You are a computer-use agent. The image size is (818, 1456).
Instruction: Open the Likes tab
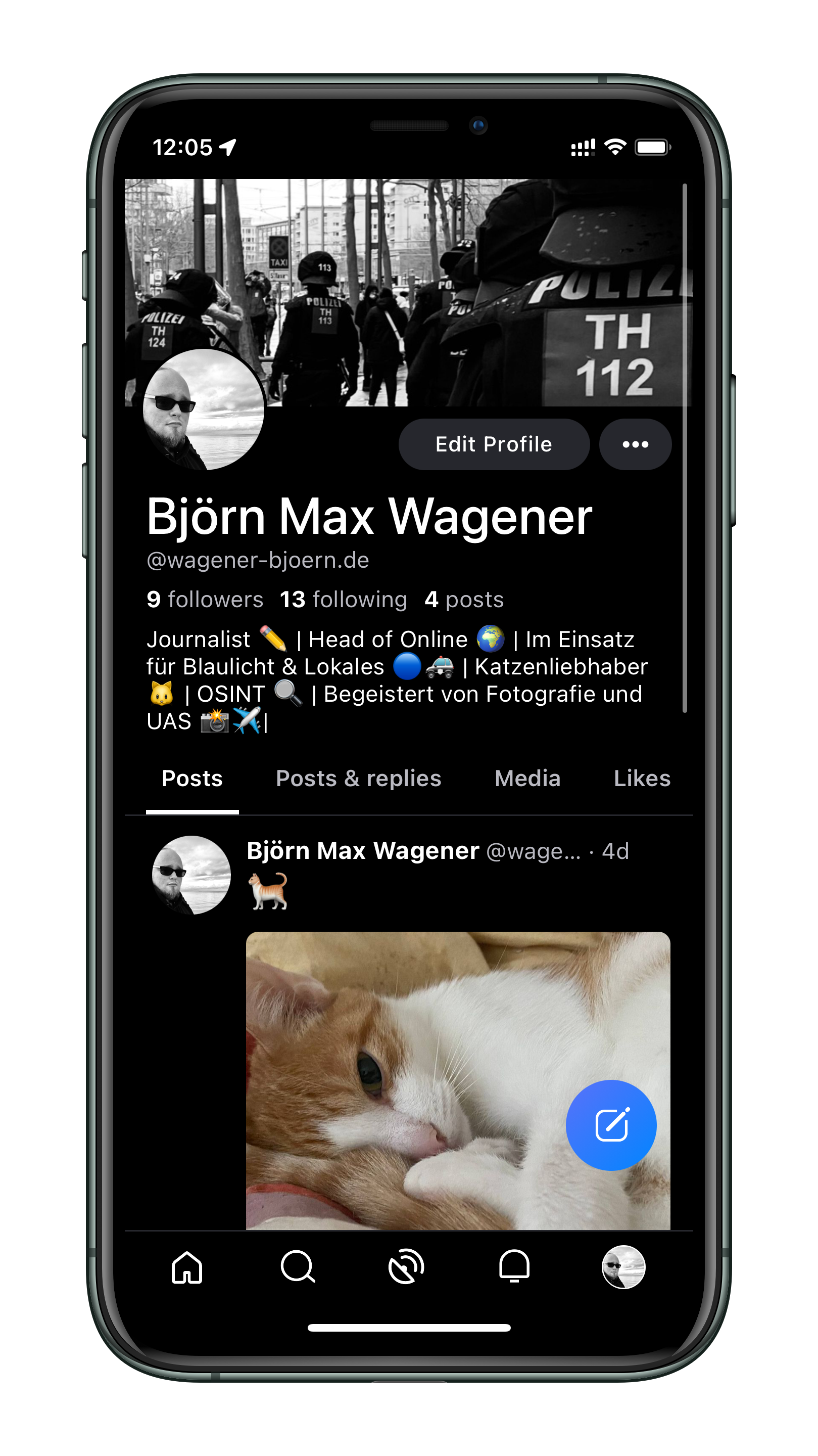[x=642, y=779]
